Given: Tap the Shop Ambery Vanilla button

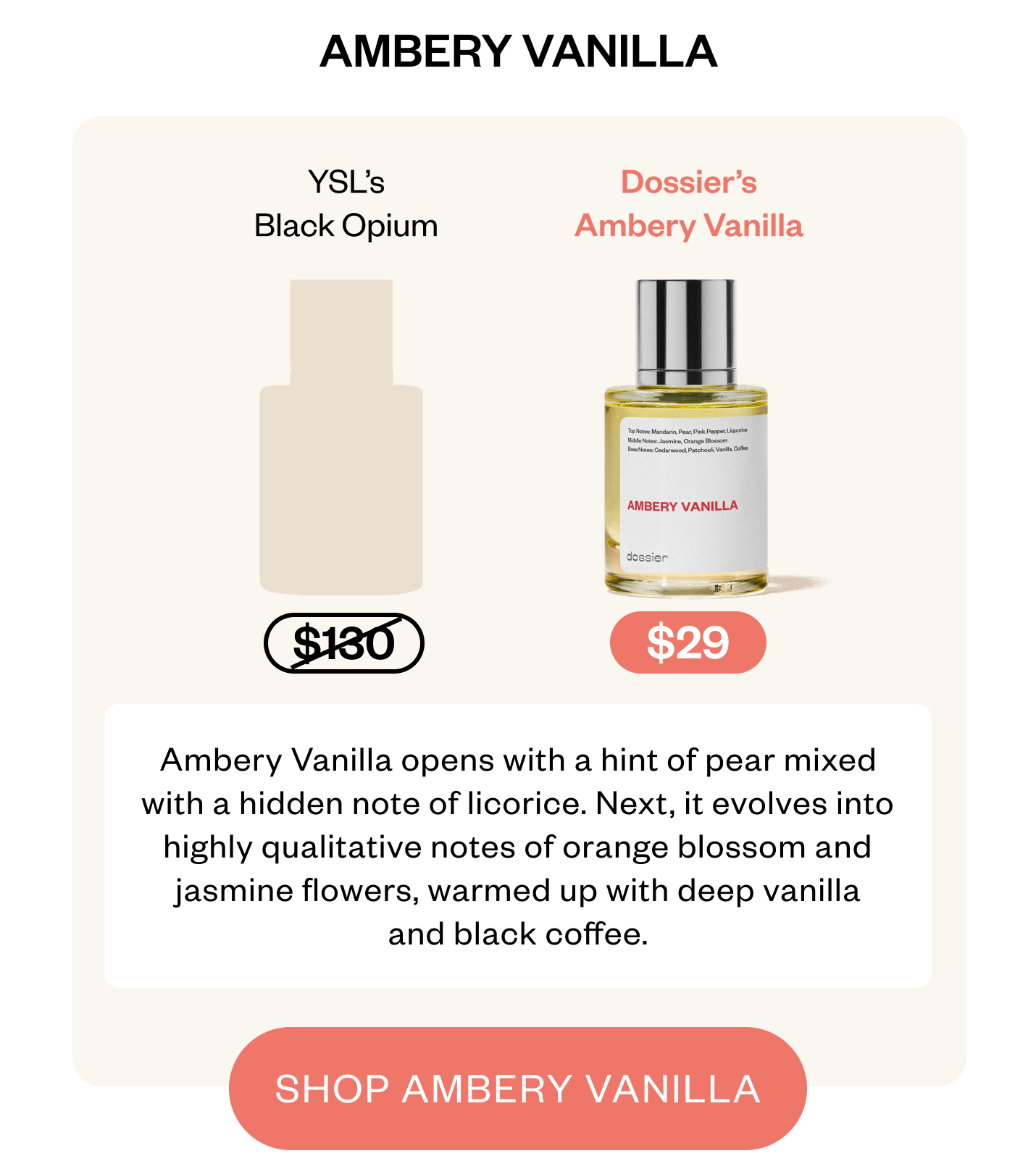Looking at the screenshot, I should pos(517,1088).
